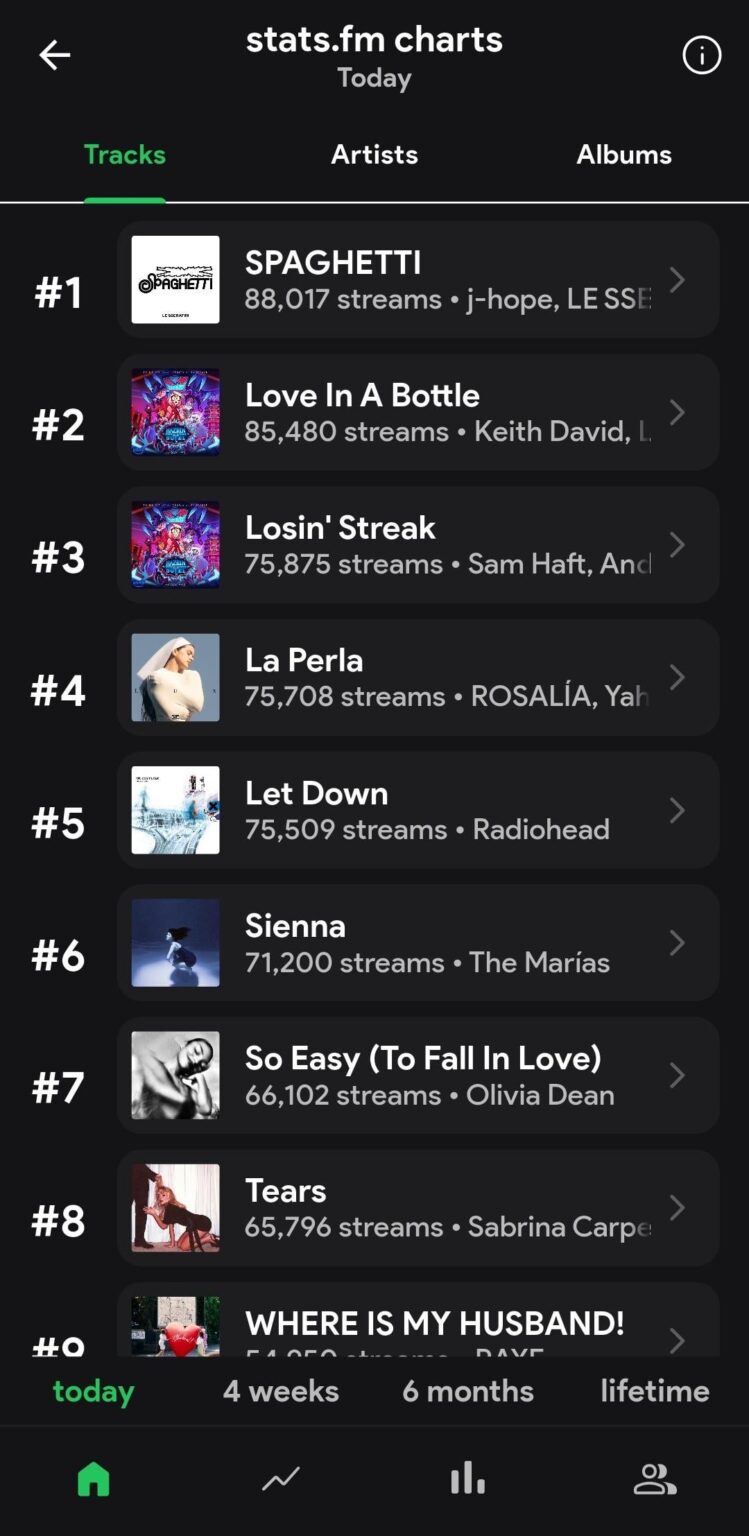Open the friends tab in the bottom bar
This screenshot has height=1536, width=749.
[655, 1479]
